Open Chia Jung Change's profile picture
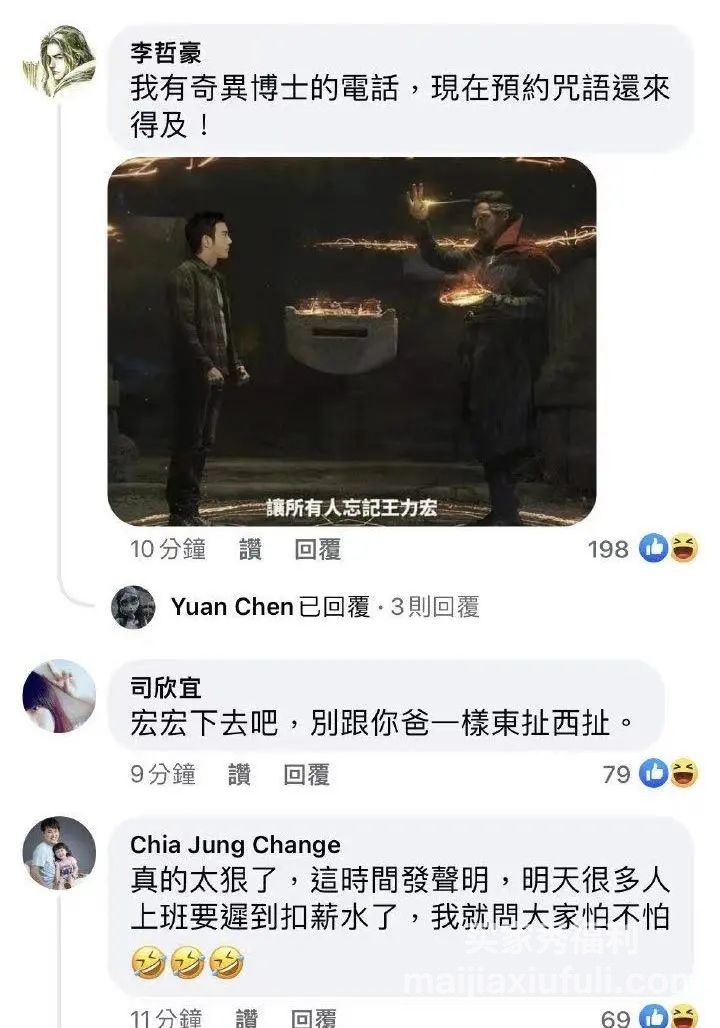The image size is (720, 1028). click(x=59, y=853)
